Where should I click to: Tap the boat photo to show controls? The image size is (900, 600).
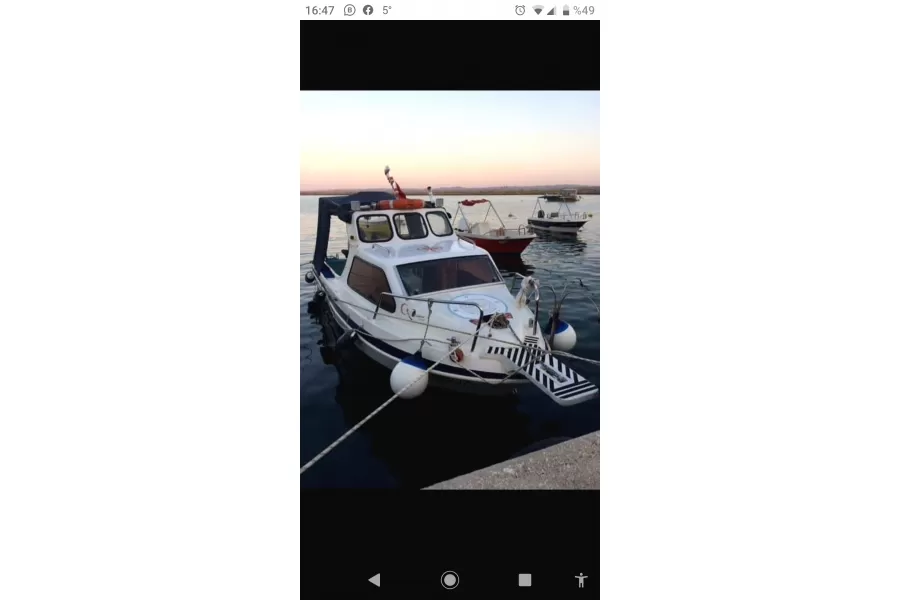coord(450,290)
